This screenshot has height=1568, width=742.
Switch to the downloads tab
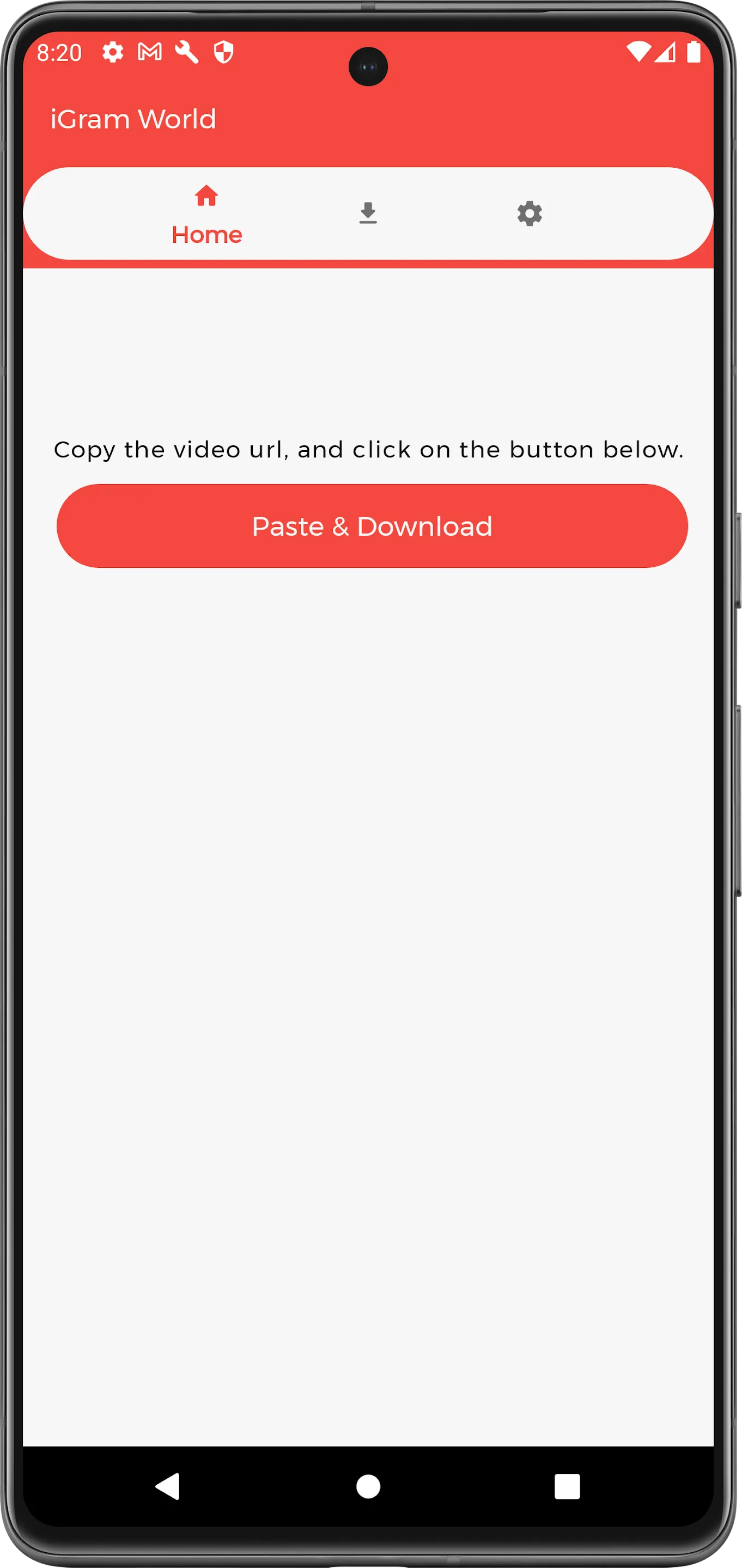tap(368, 213)
